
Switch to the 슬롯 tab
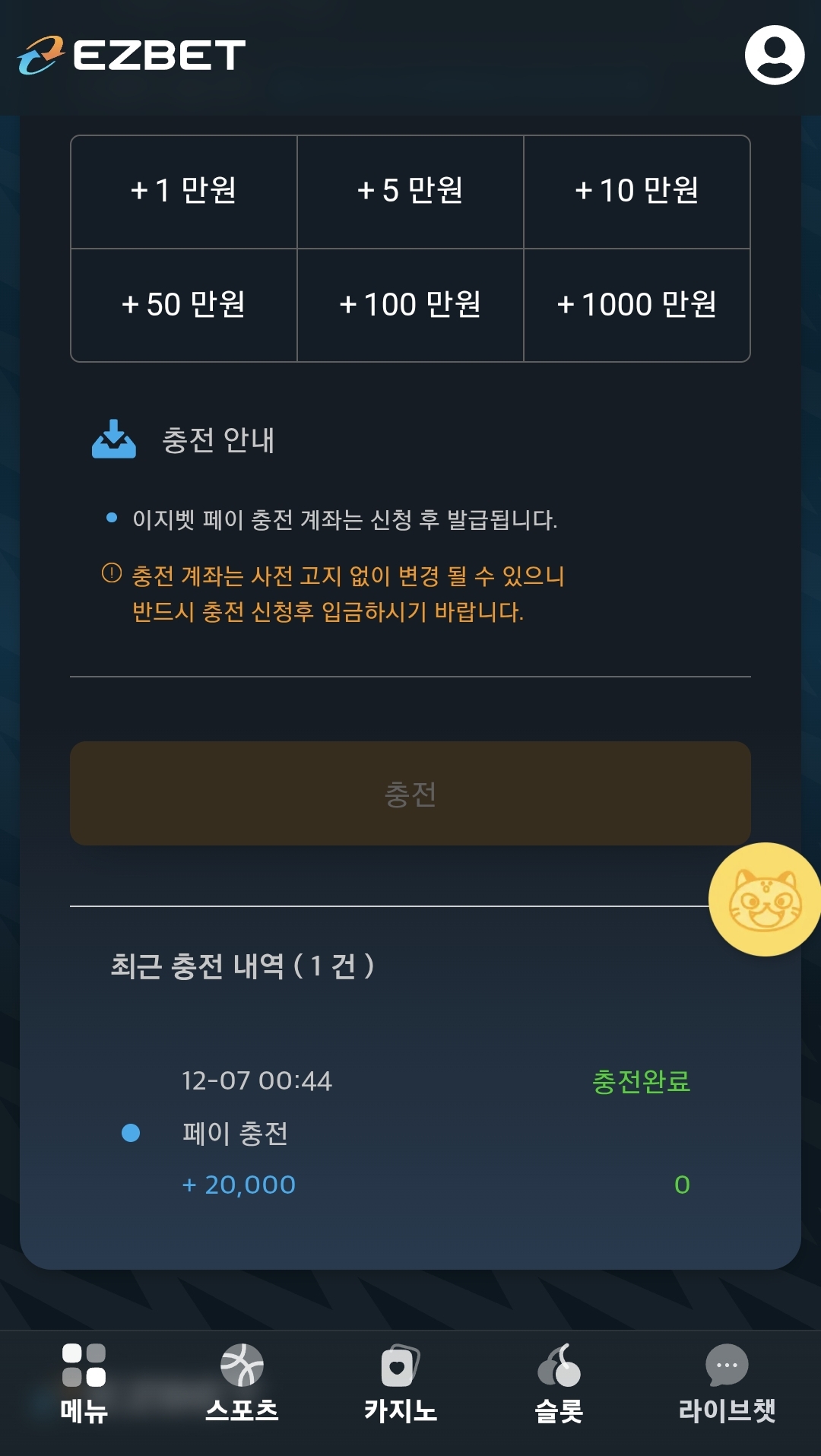(x=559, y=1381)
